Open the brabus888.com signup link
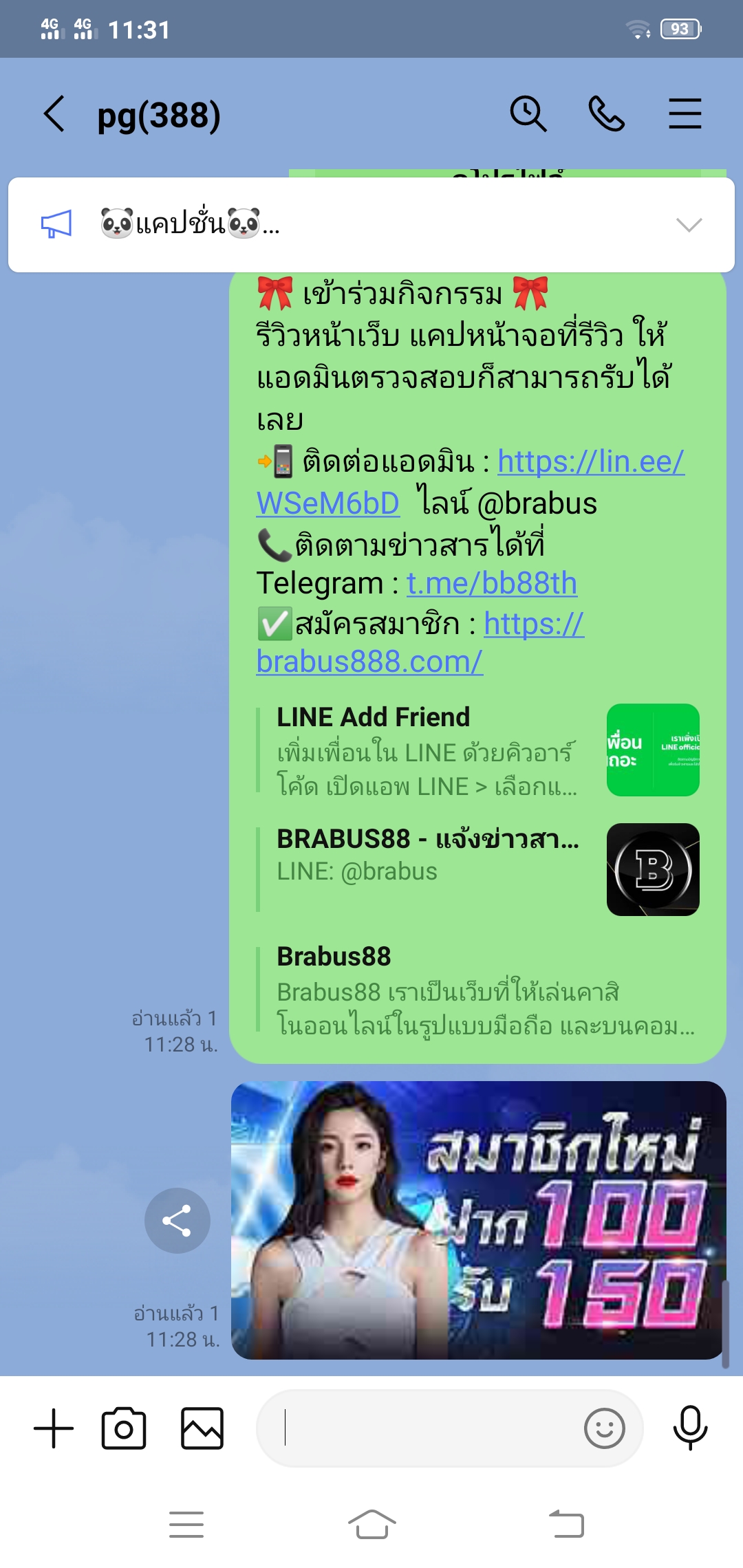 [369, 662]
